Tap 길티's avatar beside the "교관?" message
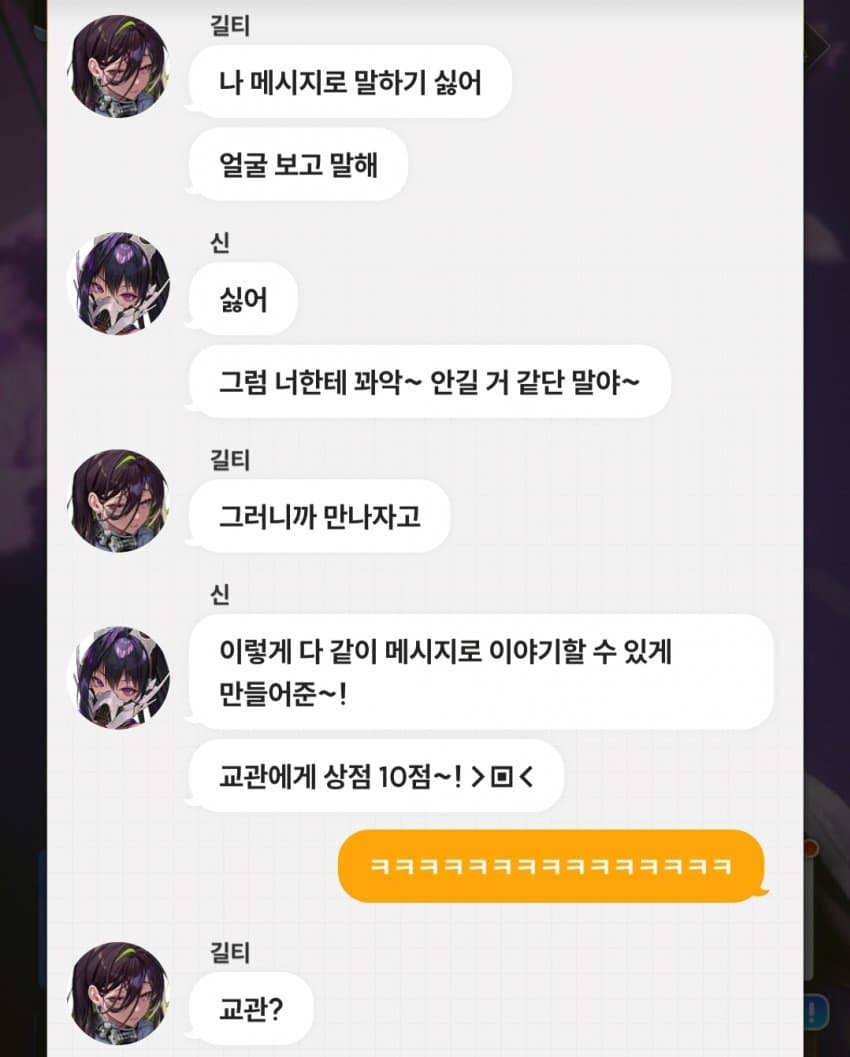The image size is (850, 1057). 118,992
